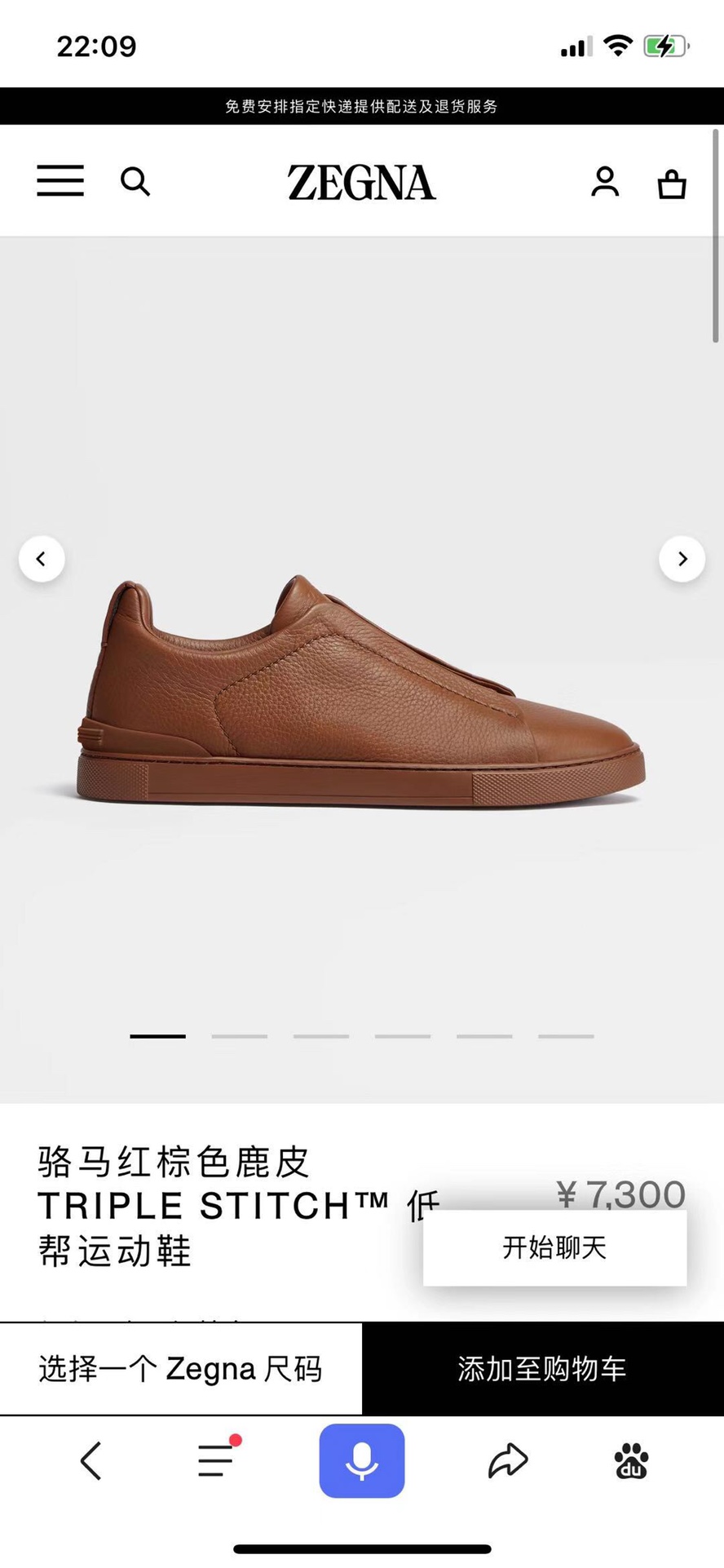Tap the search magnifier icon
Image resolution: width=724 pixels, height=1568 pixels.
(135, 181)
